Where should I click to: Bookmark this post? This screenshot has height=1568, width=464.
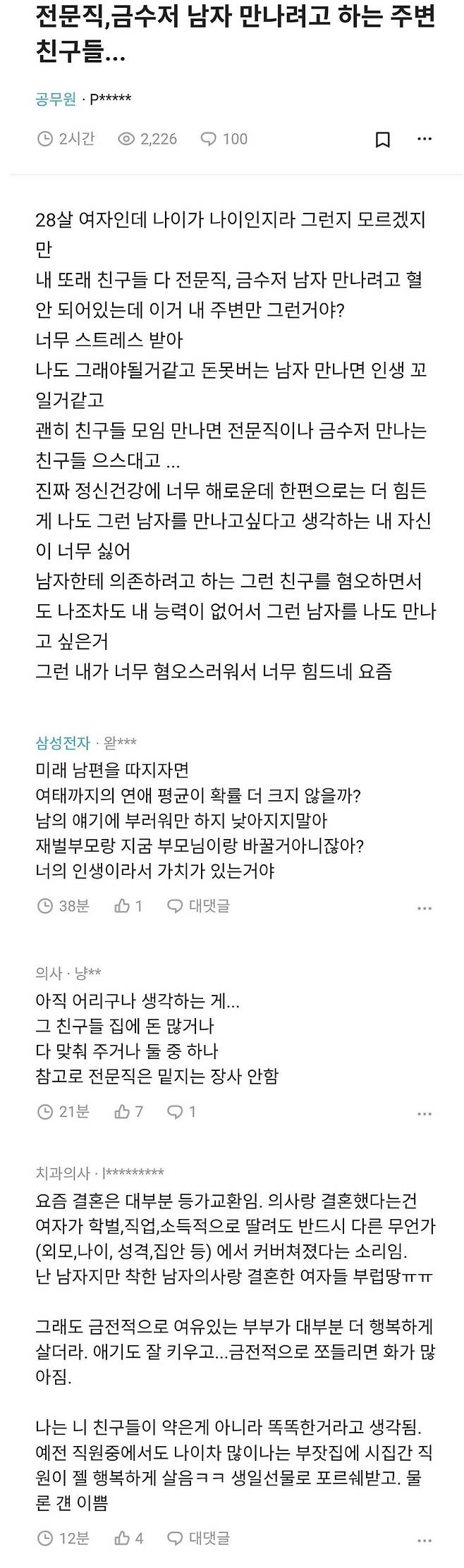click(382, 140)
